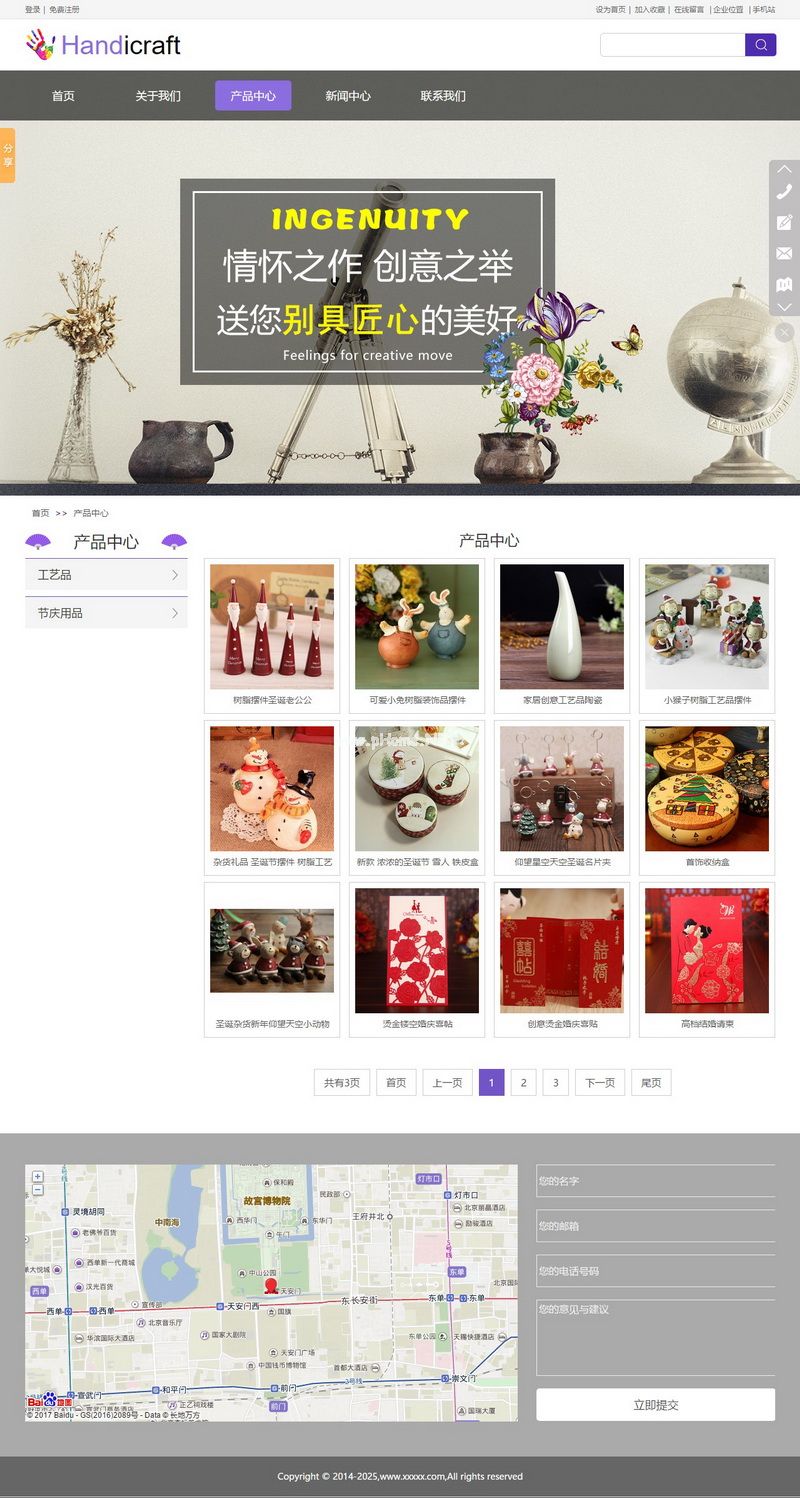Open the 关于我们 navigation item

coord(158,96)
